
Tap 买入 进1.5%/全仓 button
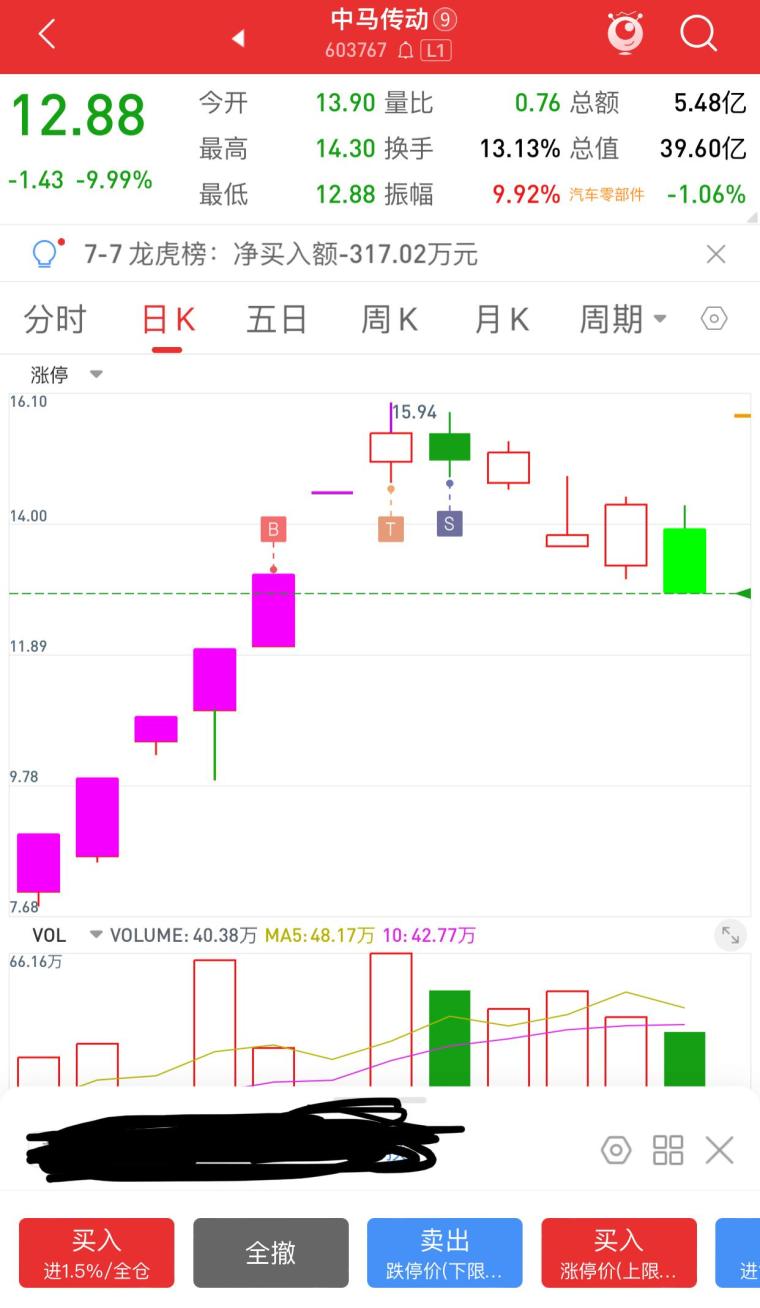[96, 1253]
